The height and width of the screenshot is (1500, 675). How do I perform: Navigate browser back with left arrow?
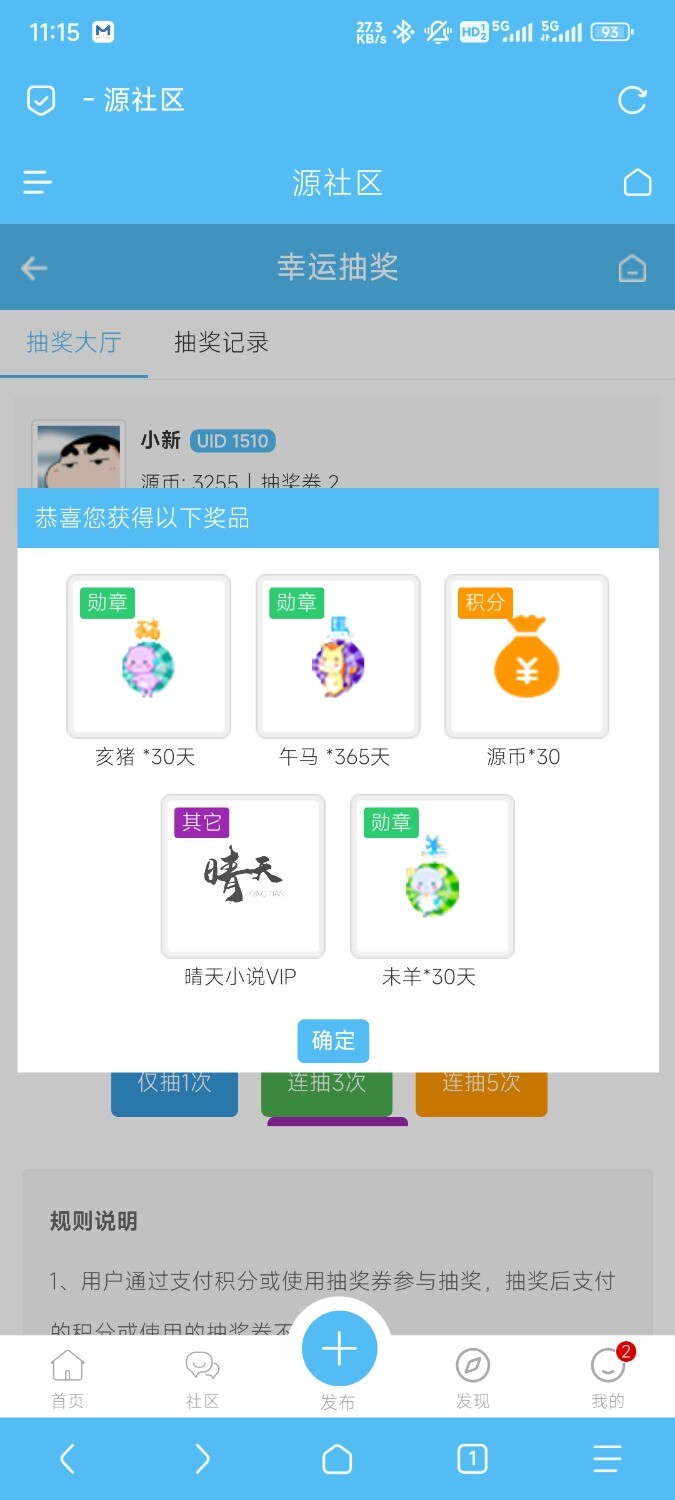[67, 1459]
